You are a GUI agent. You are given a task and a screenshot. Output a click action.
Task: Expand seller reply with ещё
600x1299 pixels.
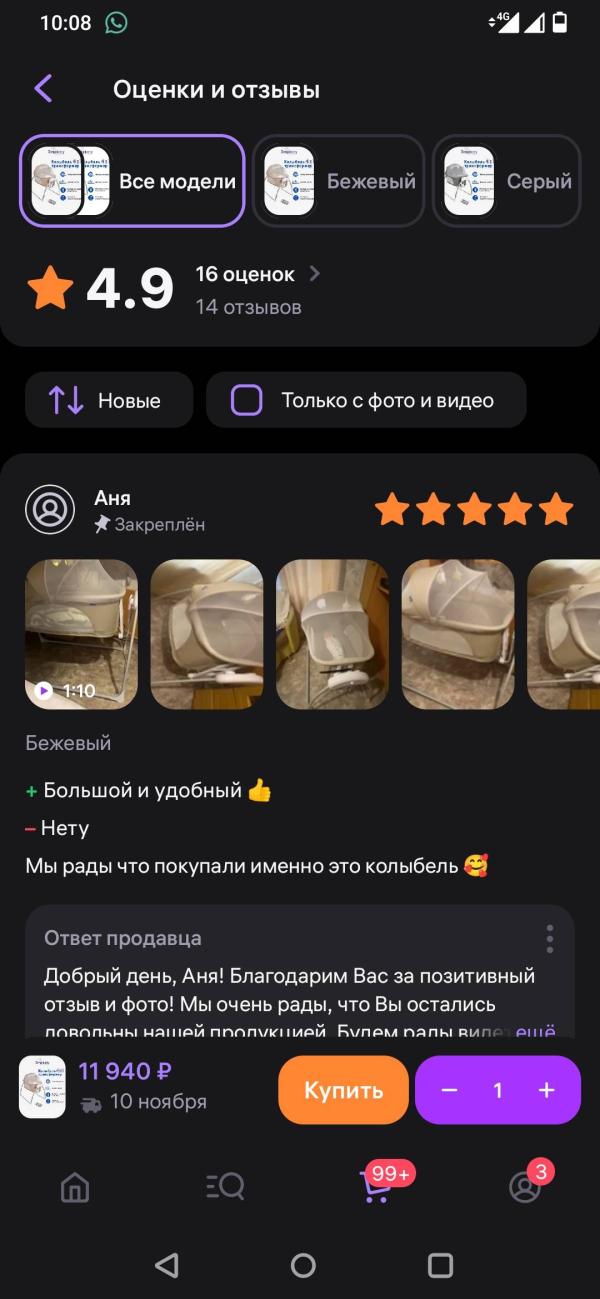535,1032
